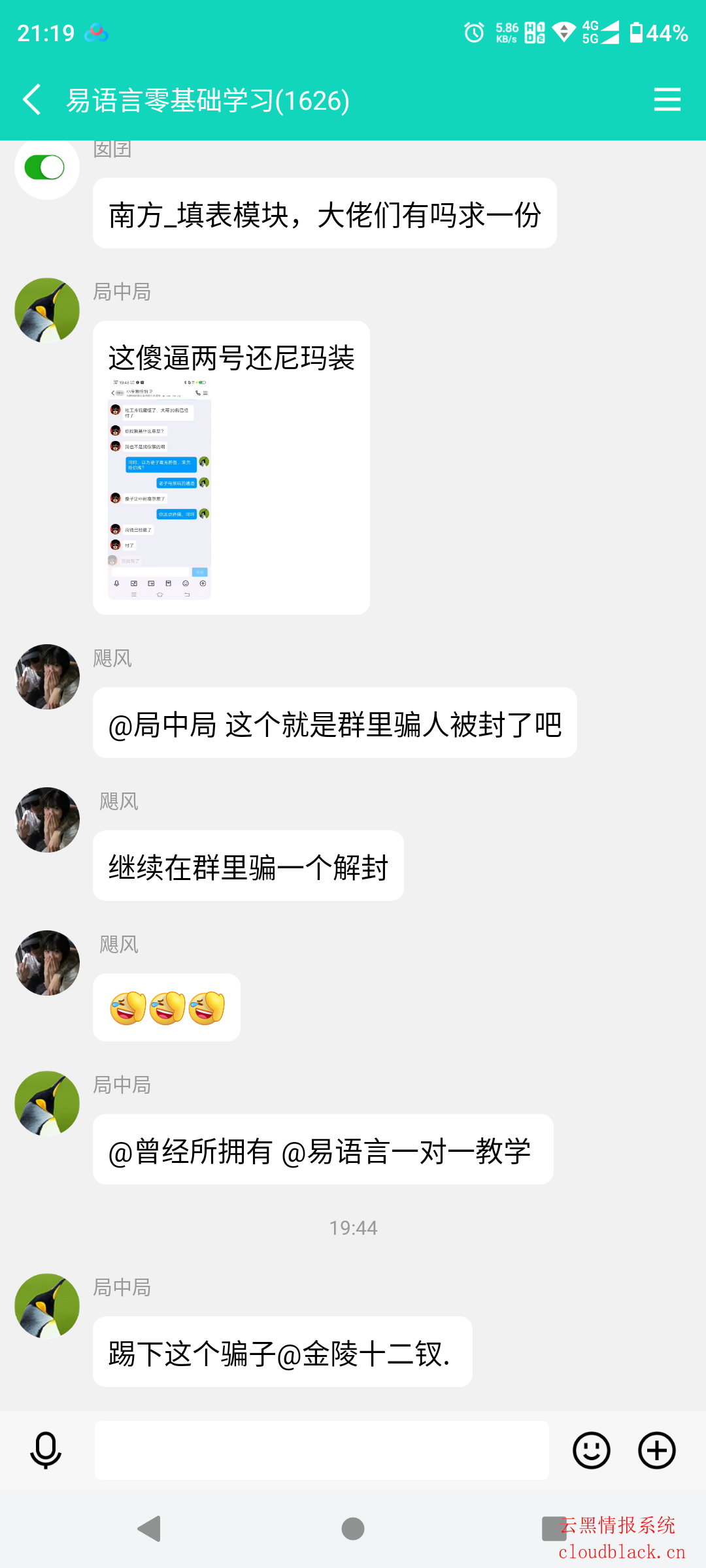
Task: Open the group menu hamburger icon
Action: [x=667, y=100]
